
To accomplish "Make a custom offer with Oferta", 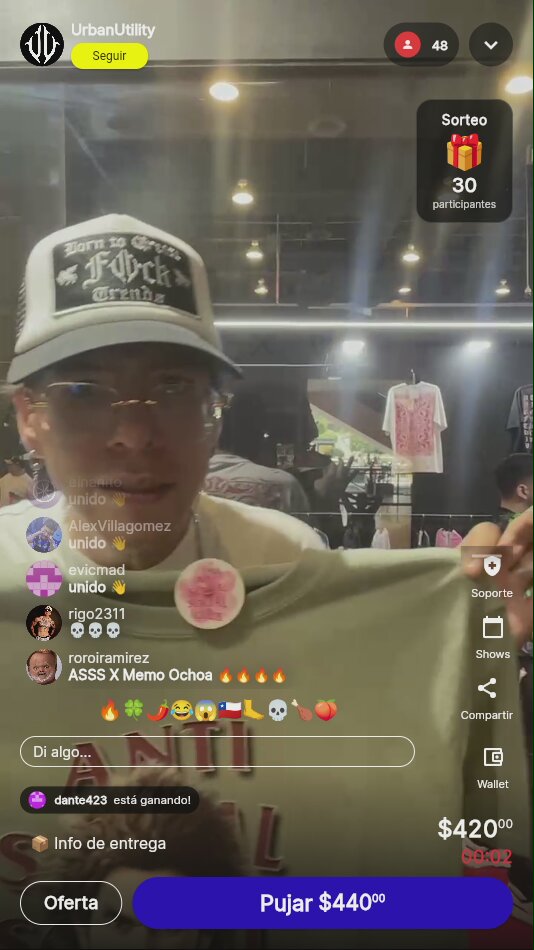I will (x=71, y=903).
